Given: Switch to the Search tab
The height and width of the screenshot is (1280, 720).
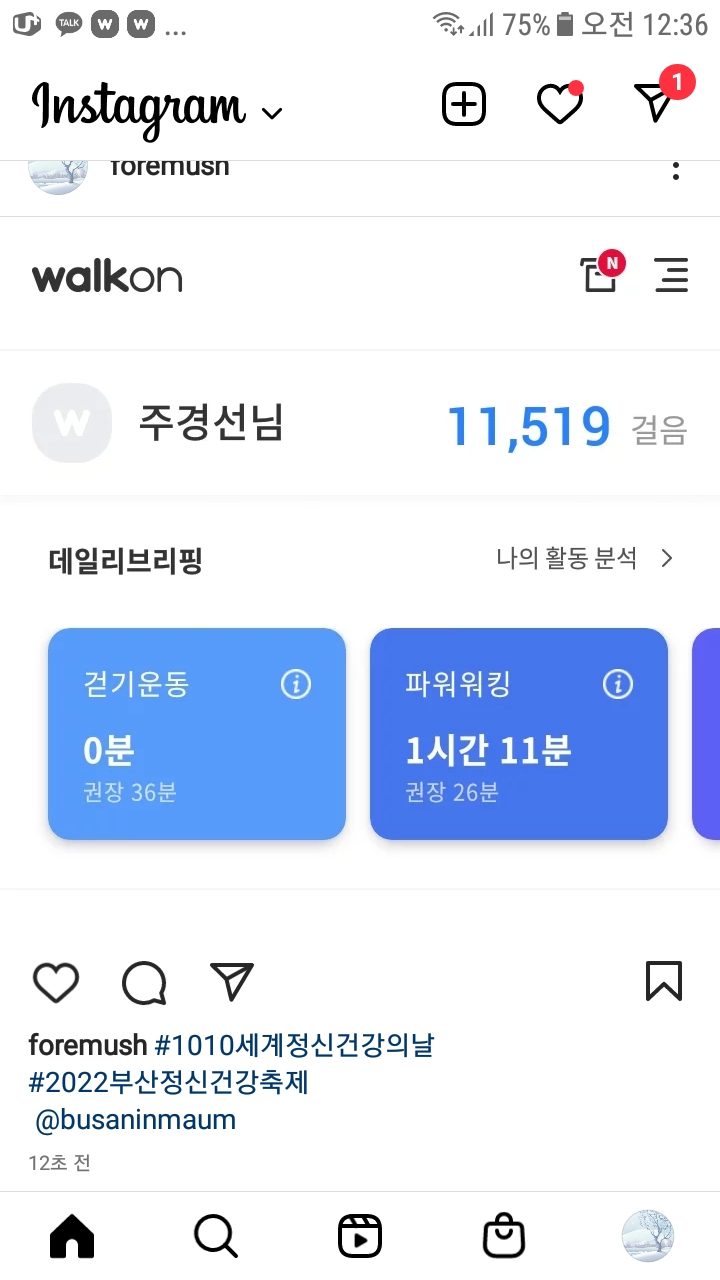Looking at the screenshot, I should click(x=216, y=1237).
